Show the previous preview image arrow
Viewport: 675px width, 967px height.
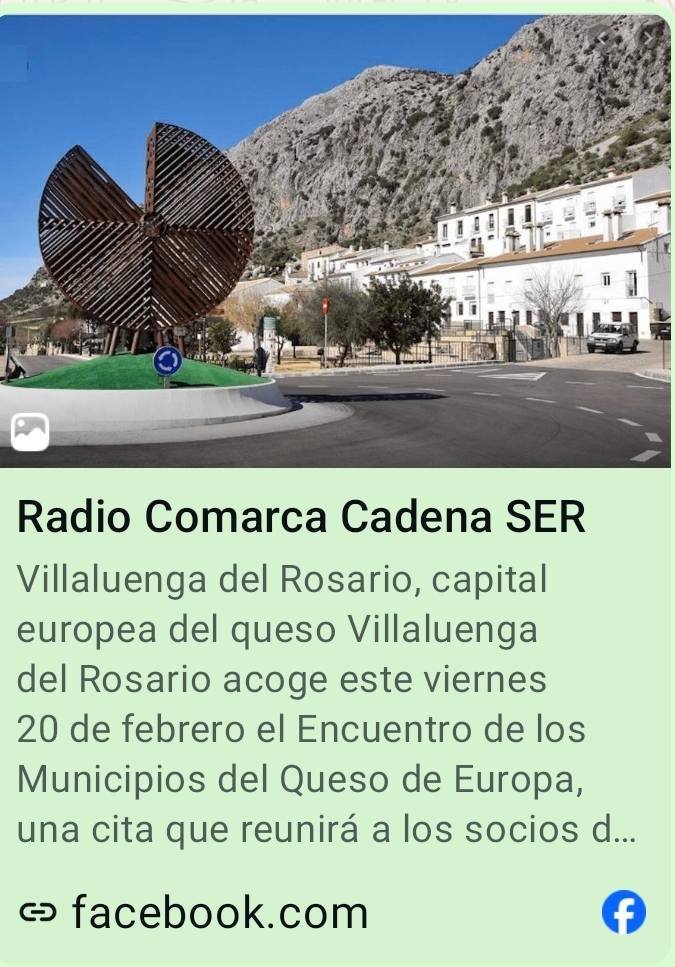603,36
